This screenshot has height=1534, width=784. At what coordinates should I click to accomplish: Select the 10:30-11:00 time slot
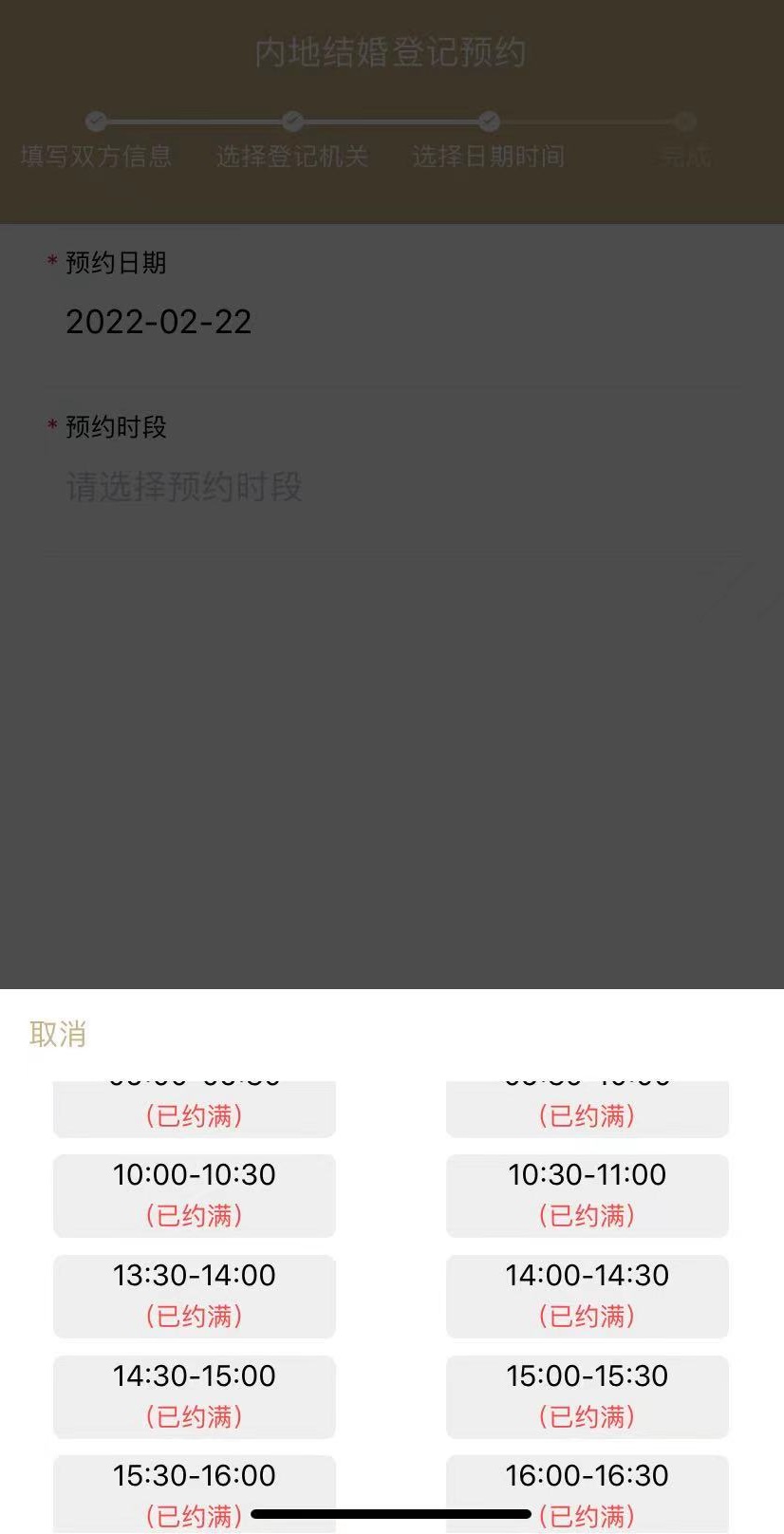coord(587,1195)
